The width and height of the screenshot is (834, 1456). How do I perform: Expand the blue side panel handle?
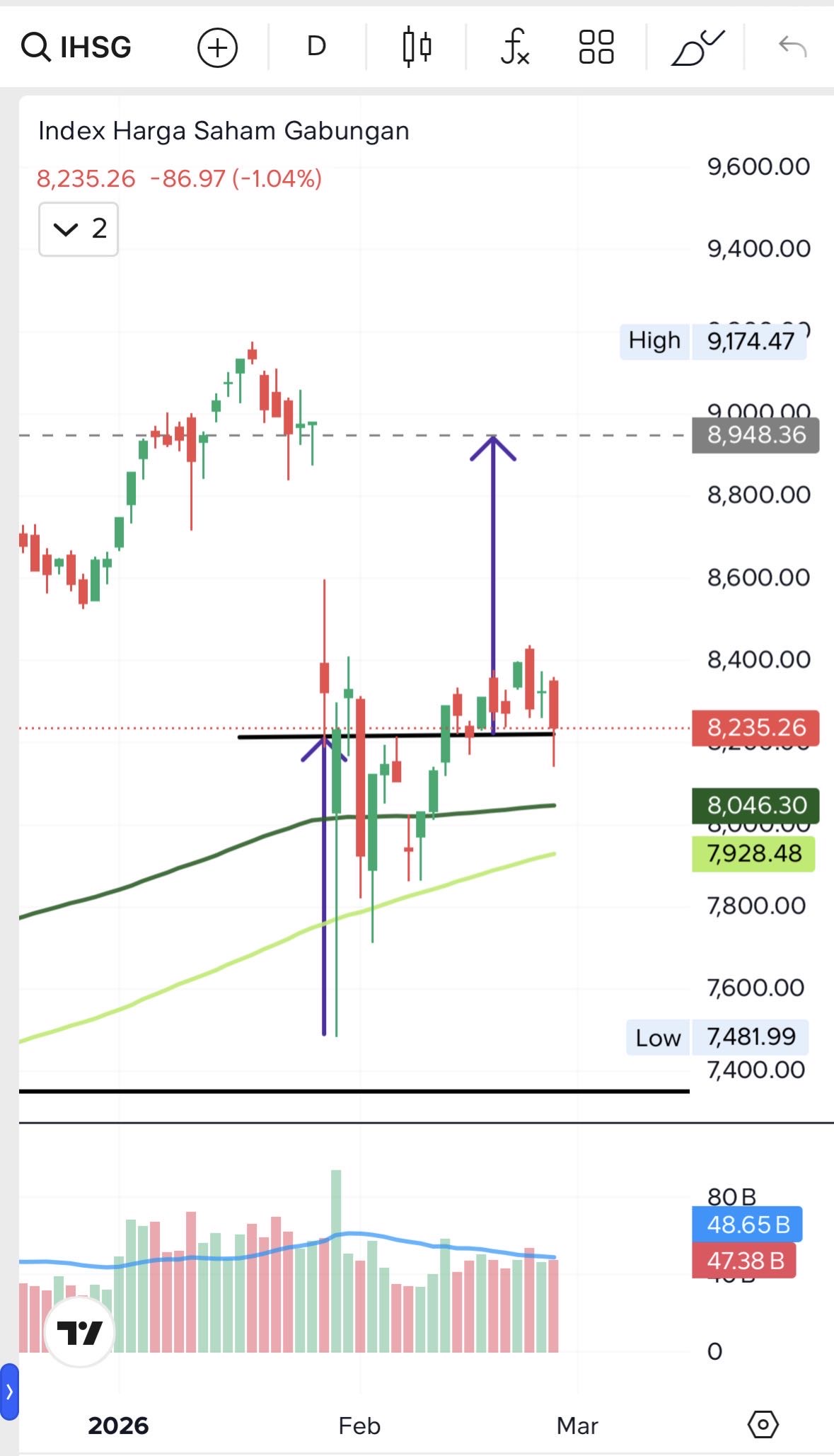[9, 1392]
